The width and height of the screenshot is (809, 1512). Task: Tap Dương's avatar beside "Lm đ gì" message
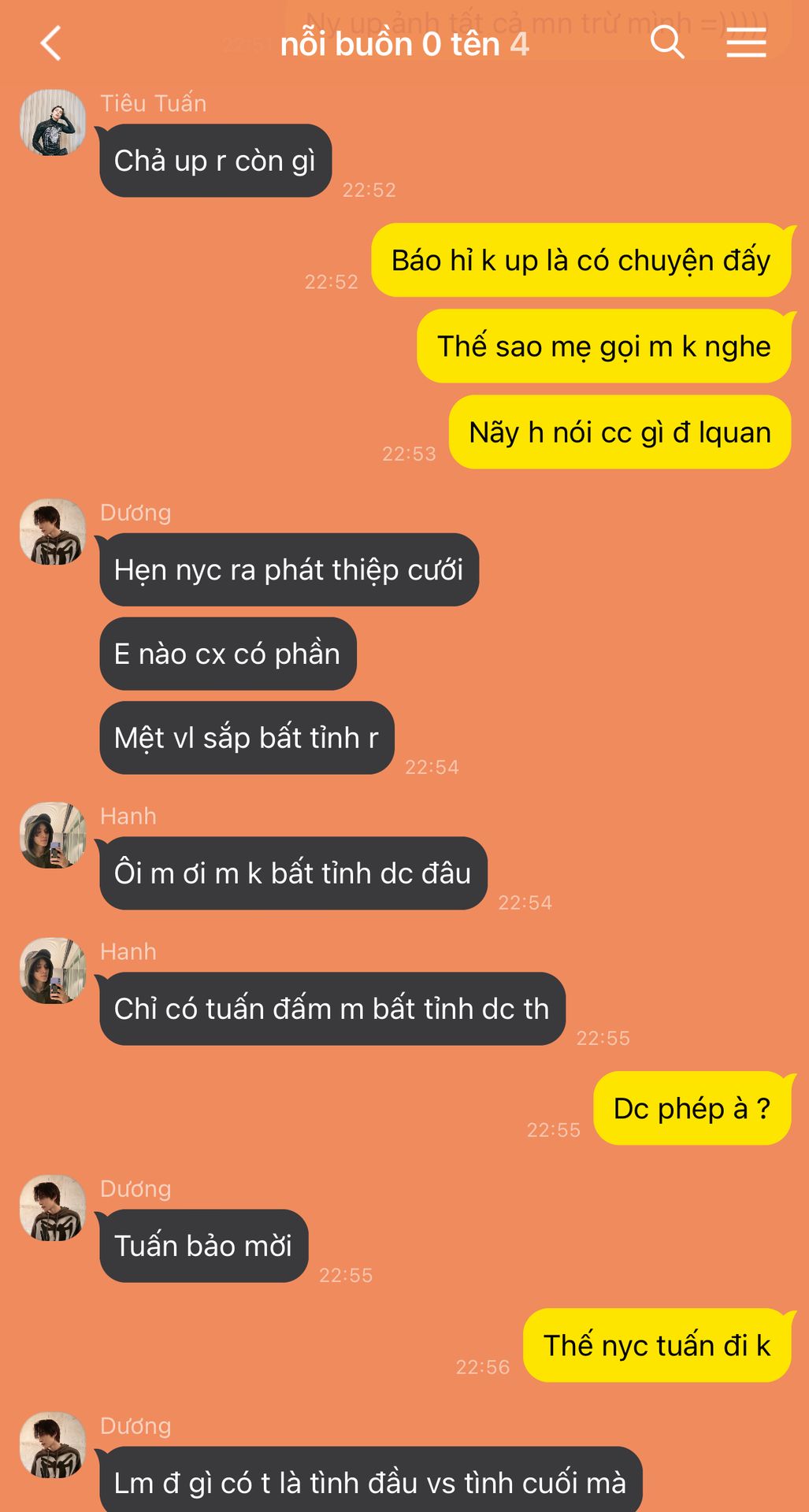pyautogui.click(x=53, y=1445)
